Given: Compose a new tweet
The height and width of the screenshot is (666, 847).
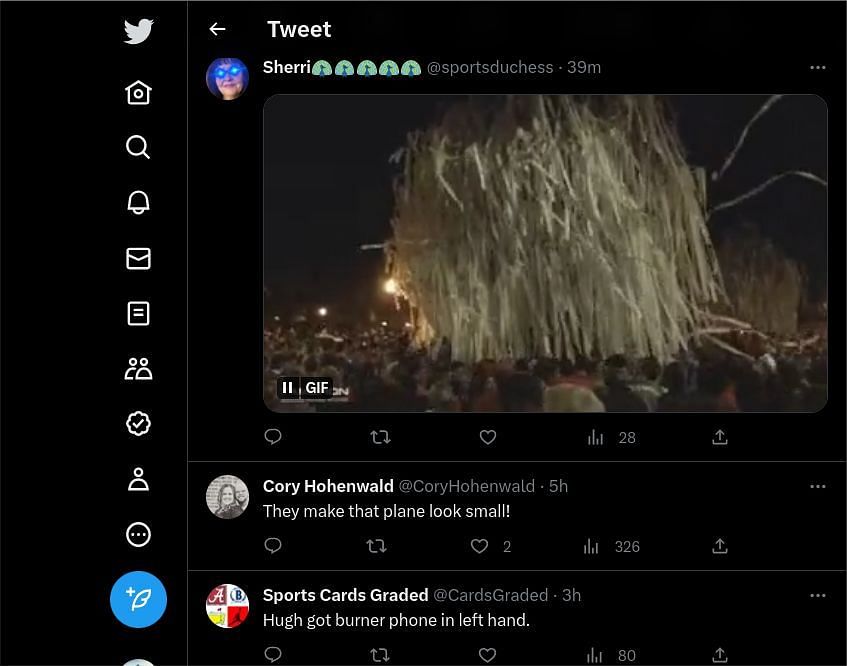Looking at the screenshot, I should coord(138,600).
